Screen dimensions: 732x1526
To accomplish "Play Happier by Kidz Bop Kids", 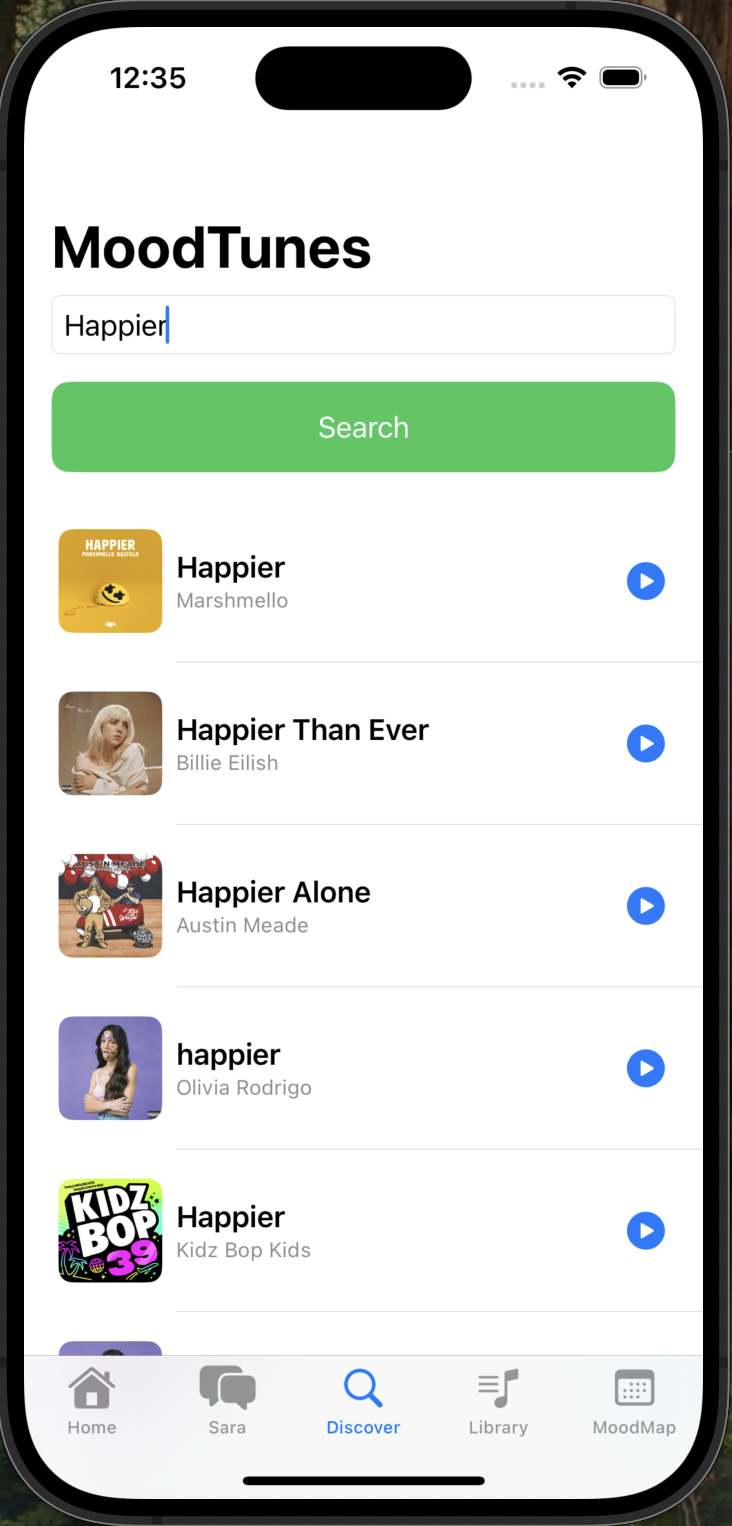I will (x=645, y=1231).
